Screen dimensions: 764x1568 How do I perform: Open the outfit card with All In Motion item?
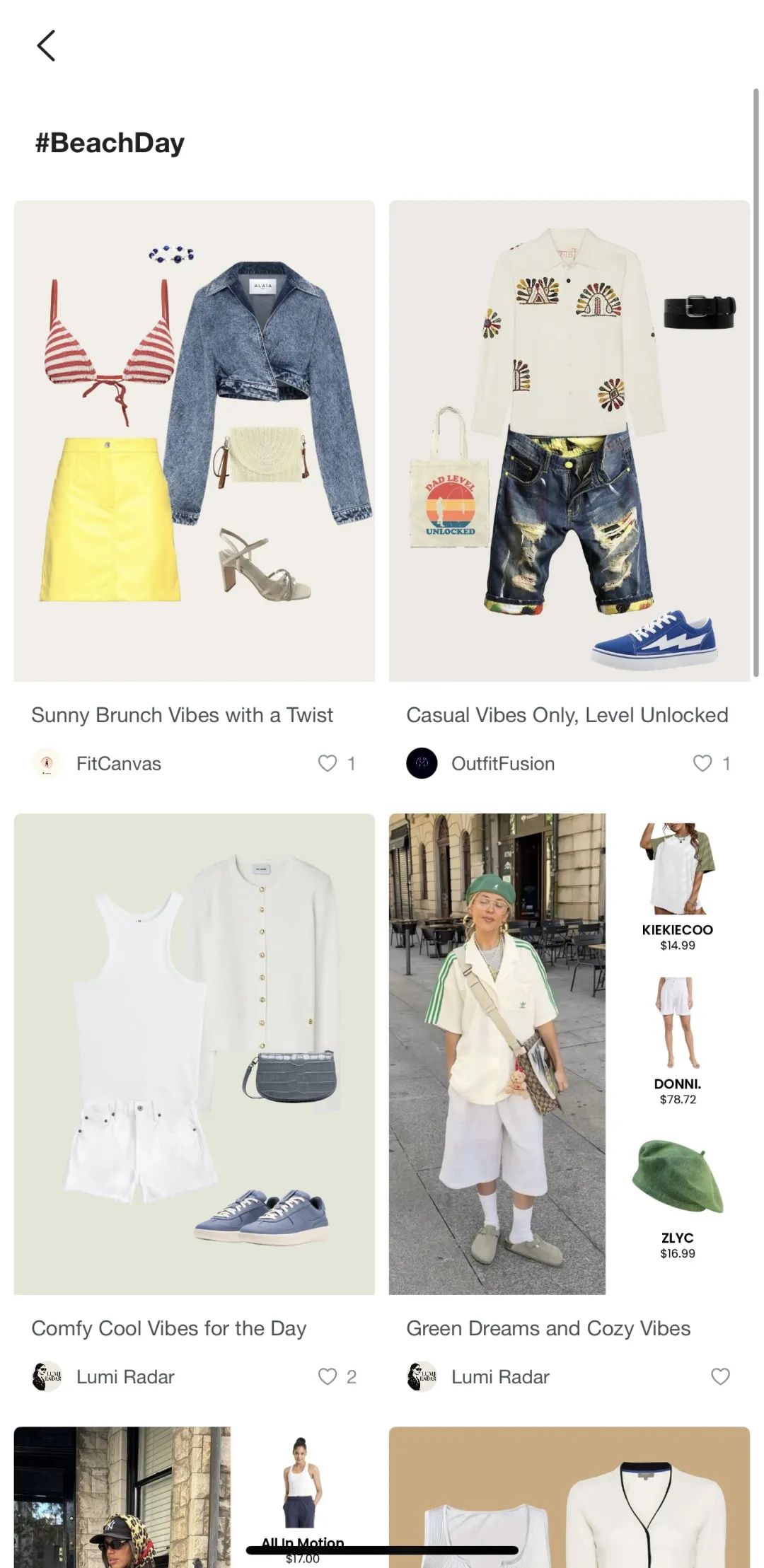194,1492
